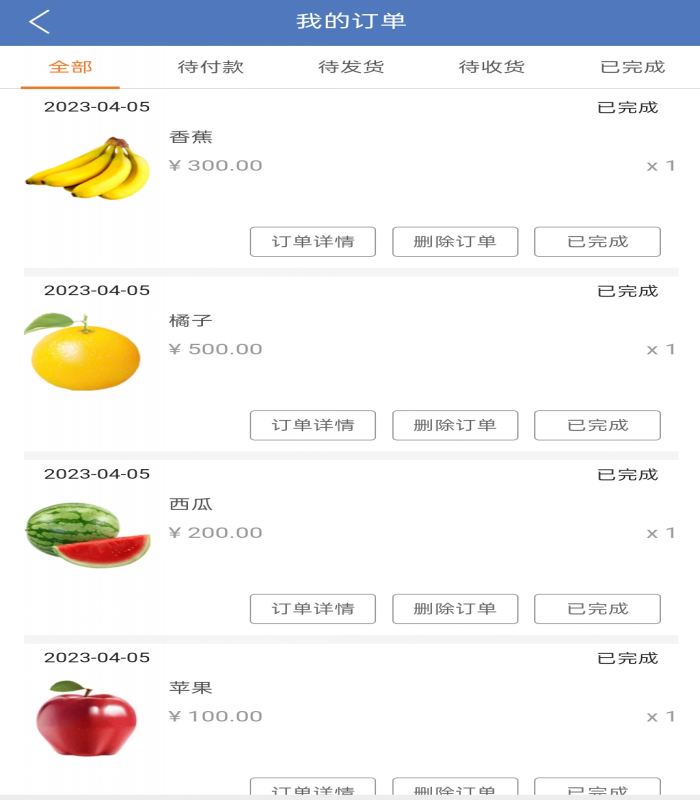Go back from 我的订单 page
700x800 pixels.
coord(39,22)
